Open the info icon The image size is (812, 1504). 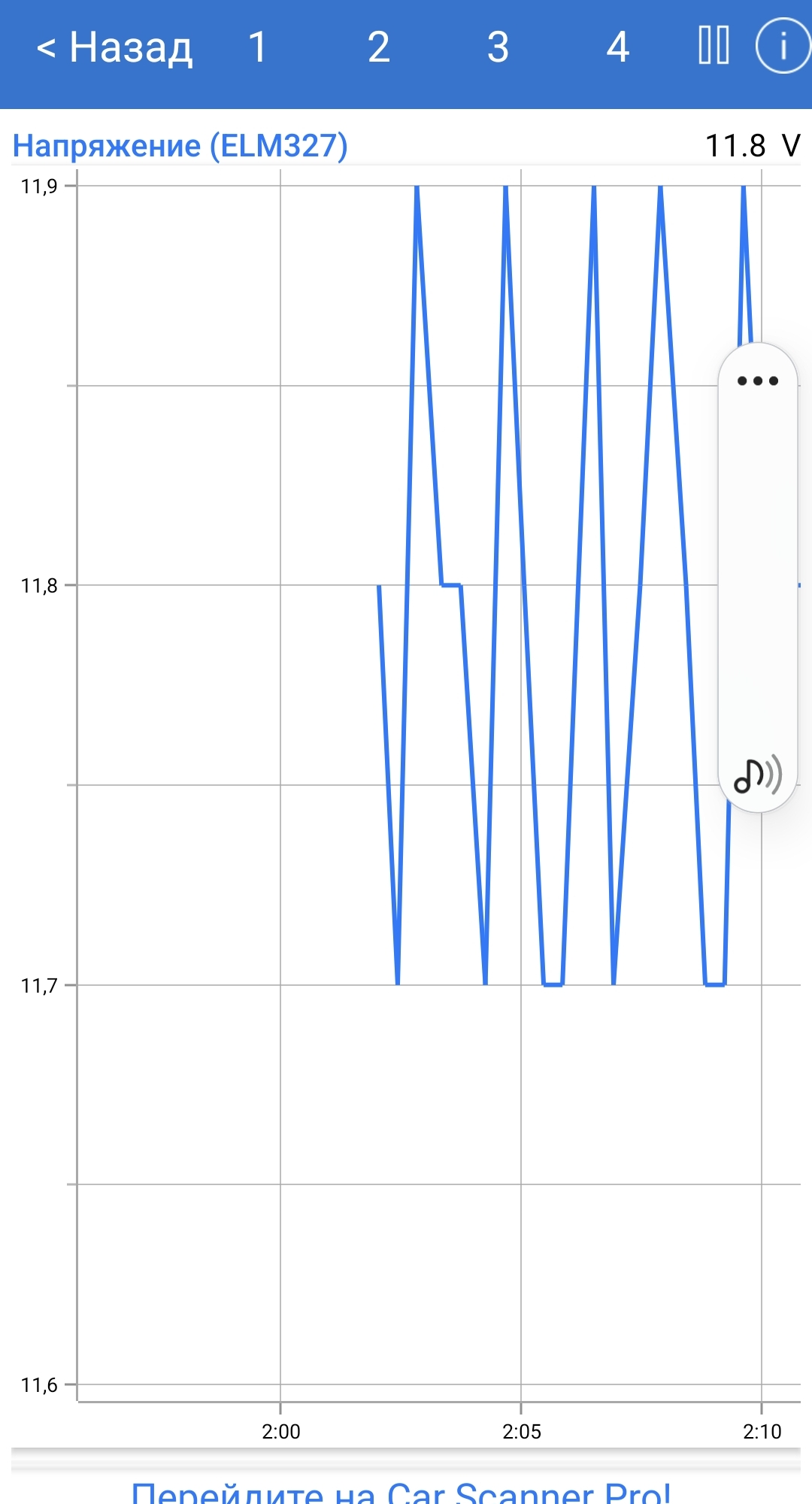tap(783, 46)
